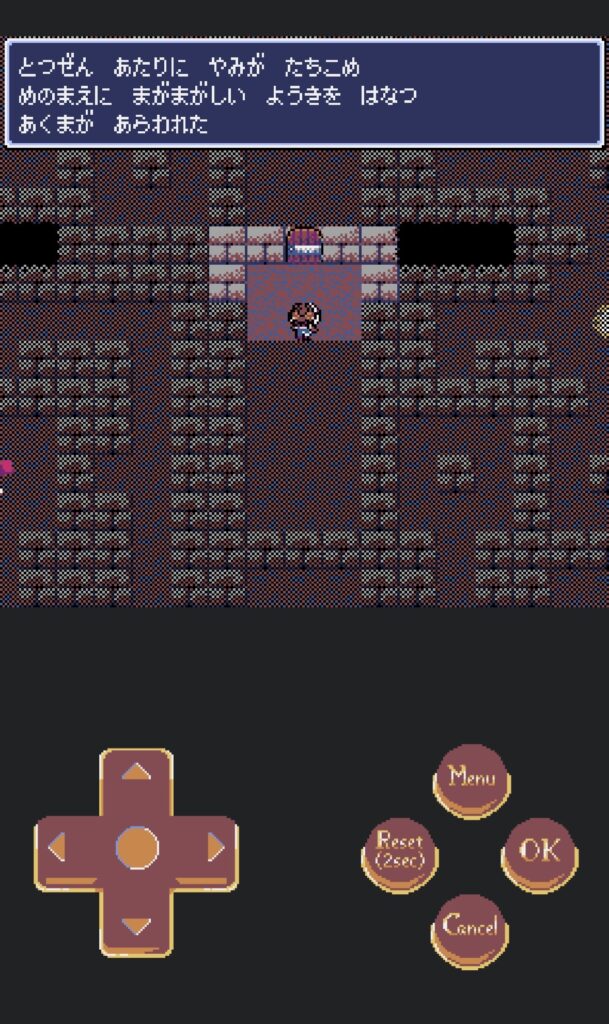
Task: Move down with the D-pad arrow
Action: click(137, 925)
